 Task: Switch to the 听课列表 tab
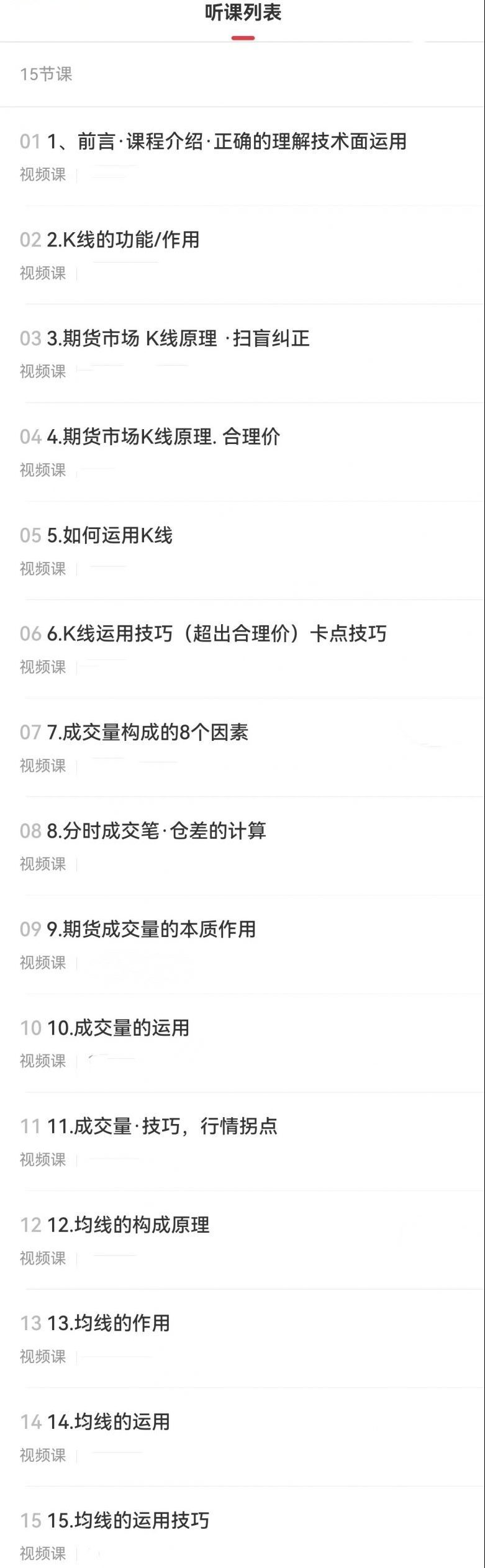click(243, 13)
